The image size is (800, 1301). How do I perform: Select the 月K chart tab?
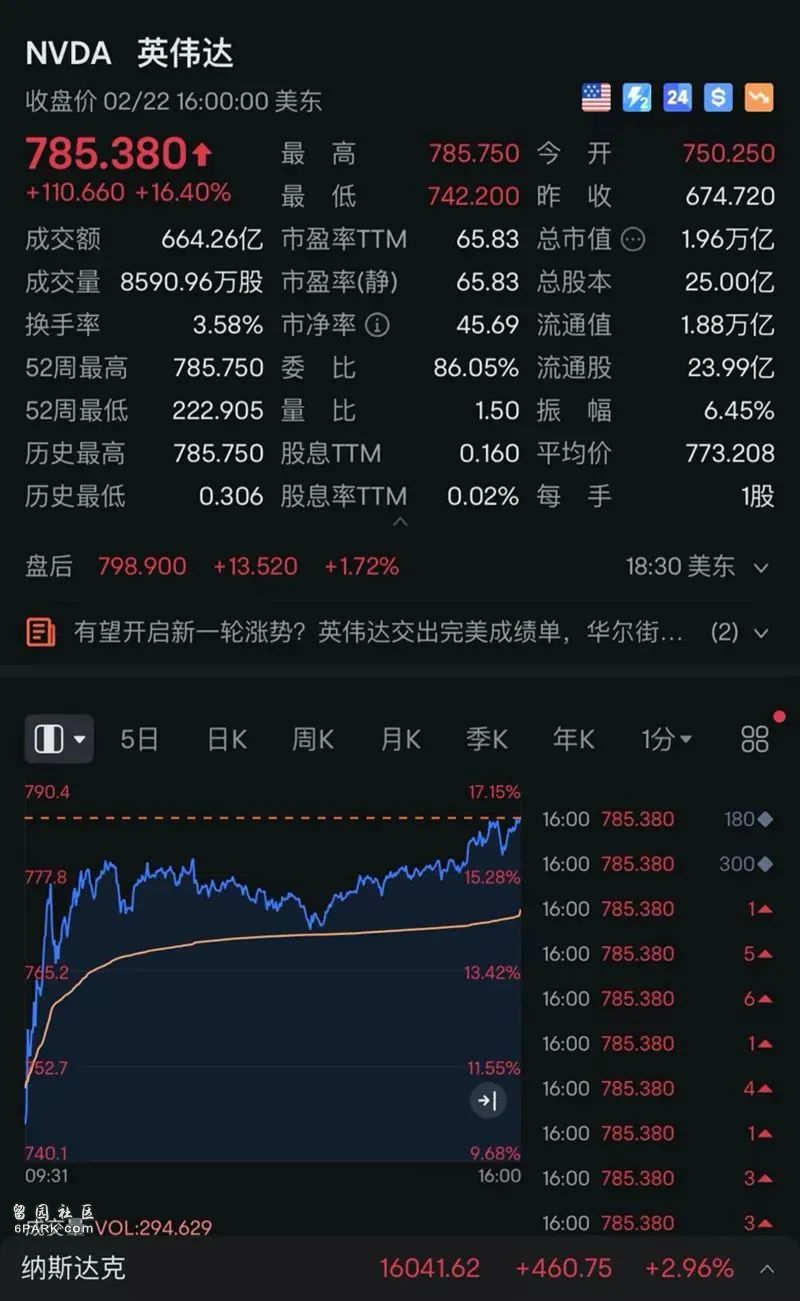click(x=400, y=739)
